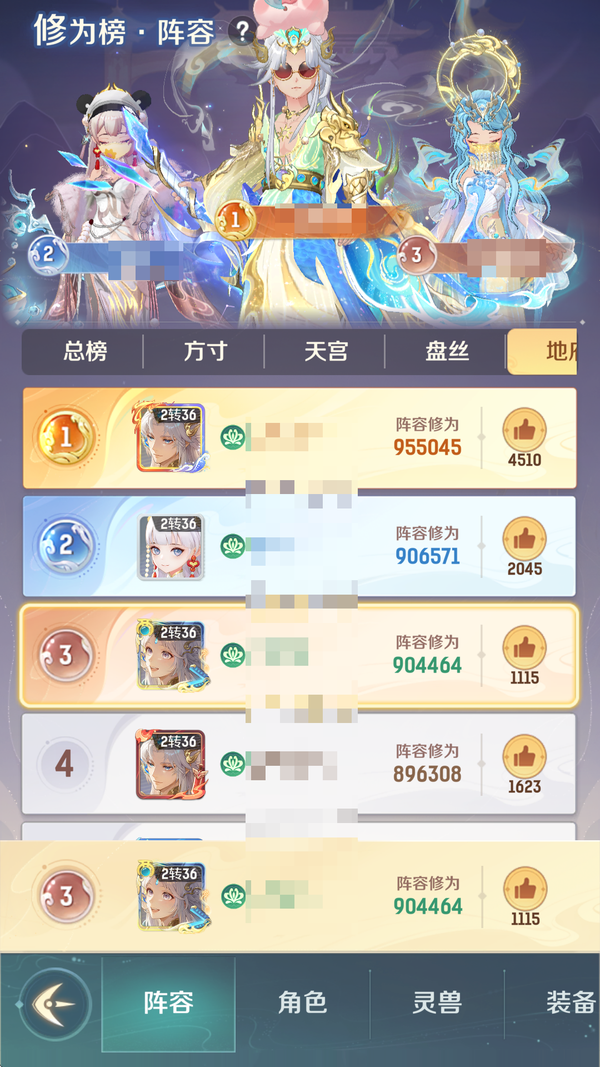Switch to the 总榜 tab

tap(85, 351)
